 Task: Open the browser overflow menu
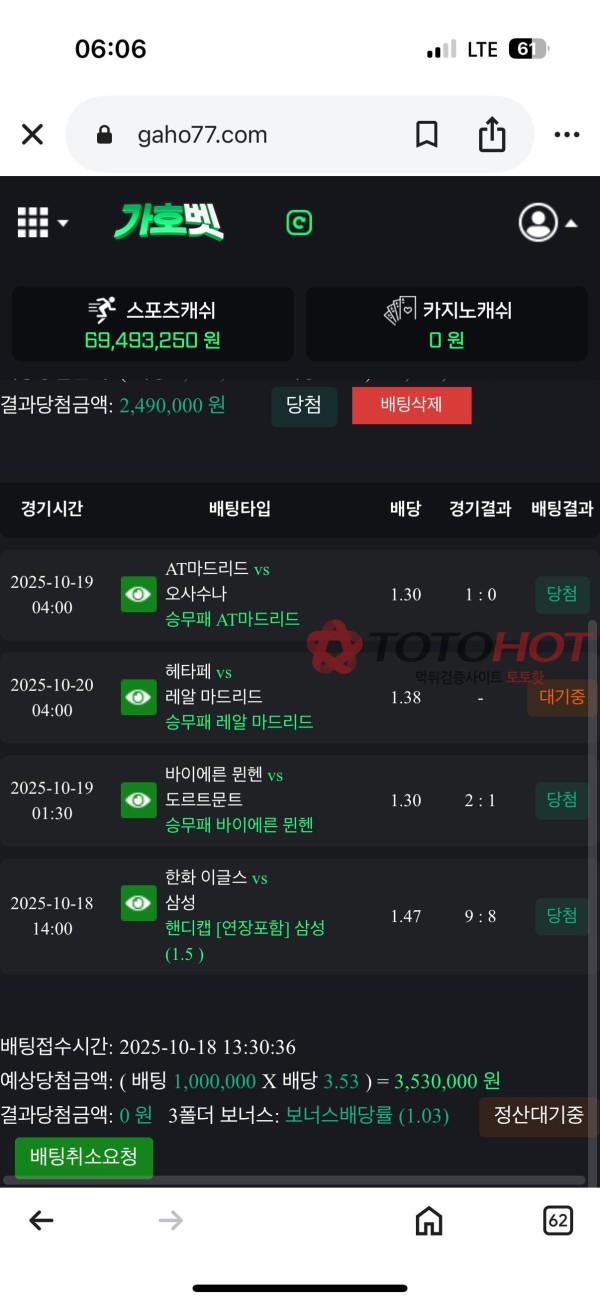(x=566, y=135)
